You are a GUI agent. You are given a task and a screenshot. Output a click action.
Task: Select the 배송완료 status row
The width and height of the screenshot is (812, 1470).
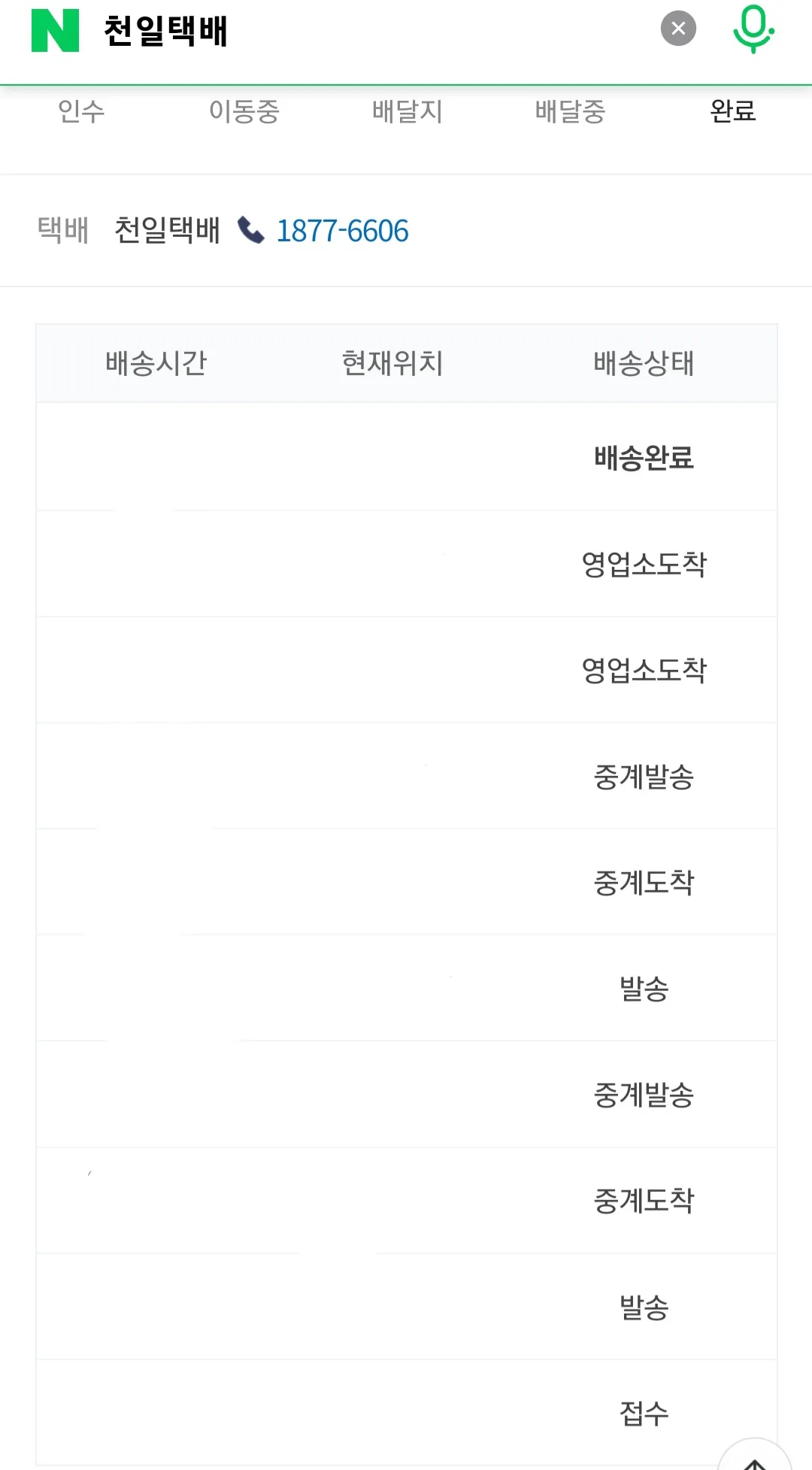(643, 458)
